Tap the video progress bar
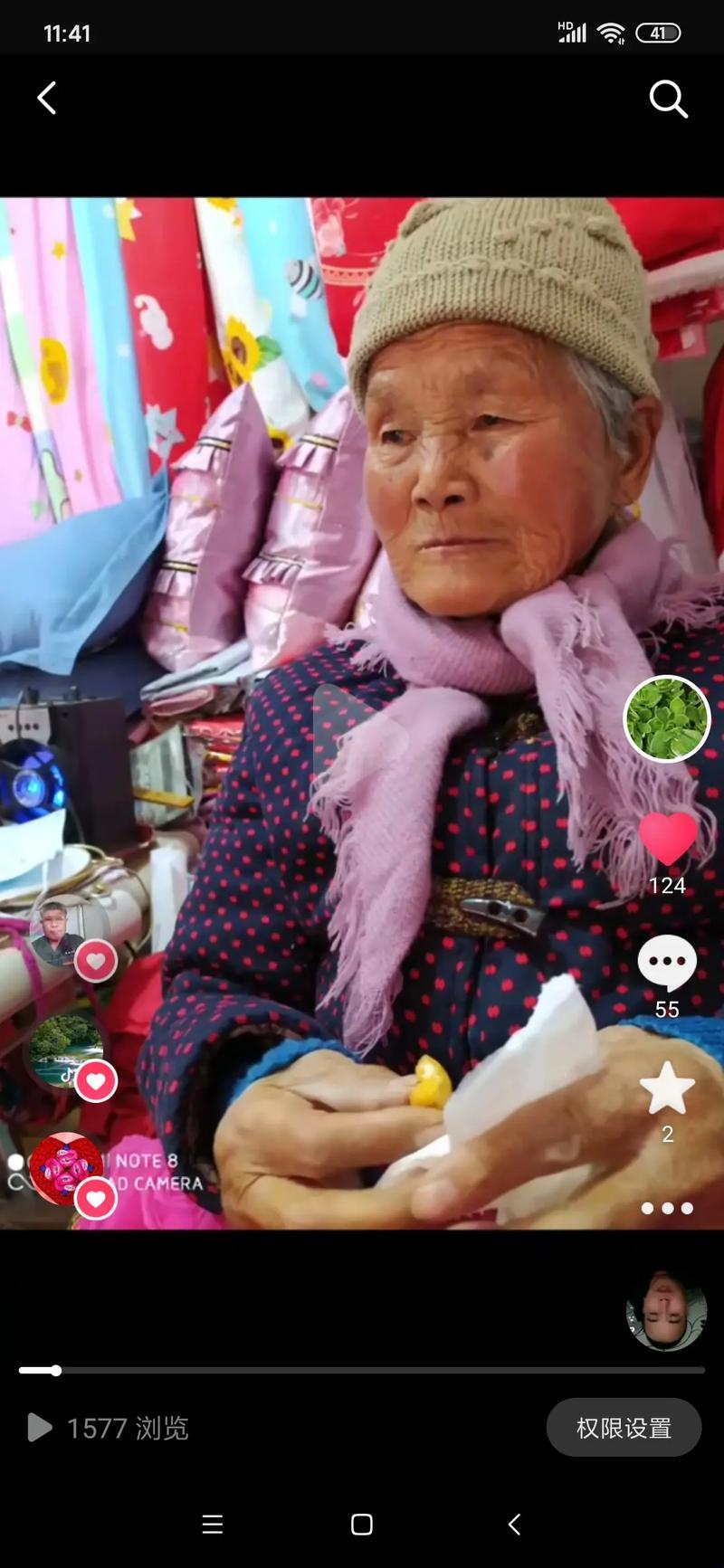This screenshot has height=1568, width=724. 362,1371
